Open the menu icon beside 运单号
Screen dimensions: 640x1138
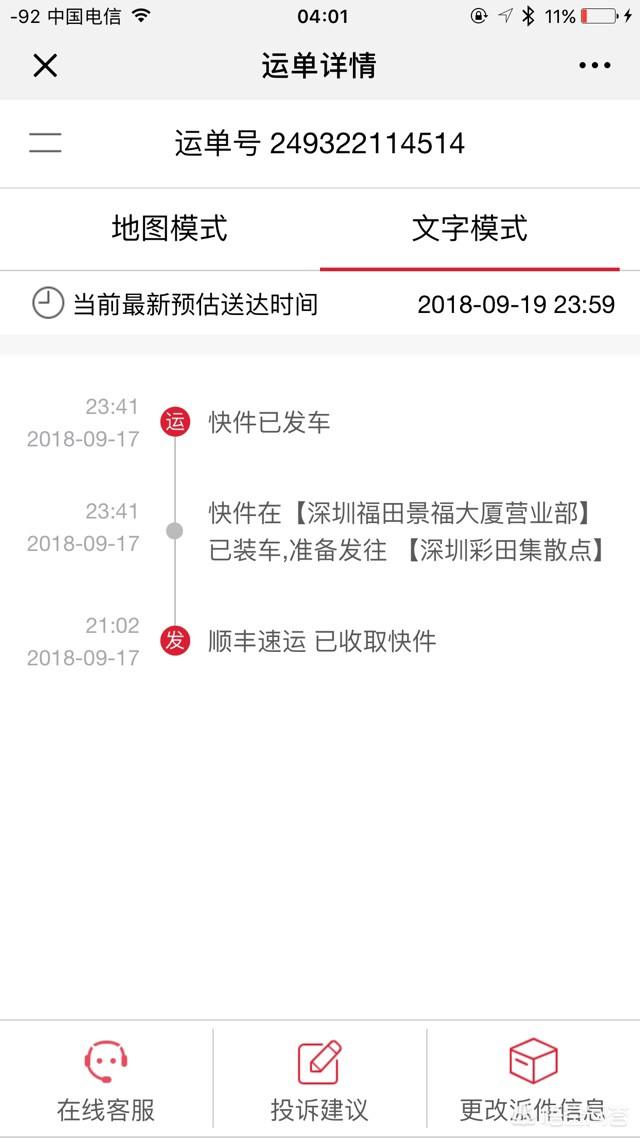45,143
